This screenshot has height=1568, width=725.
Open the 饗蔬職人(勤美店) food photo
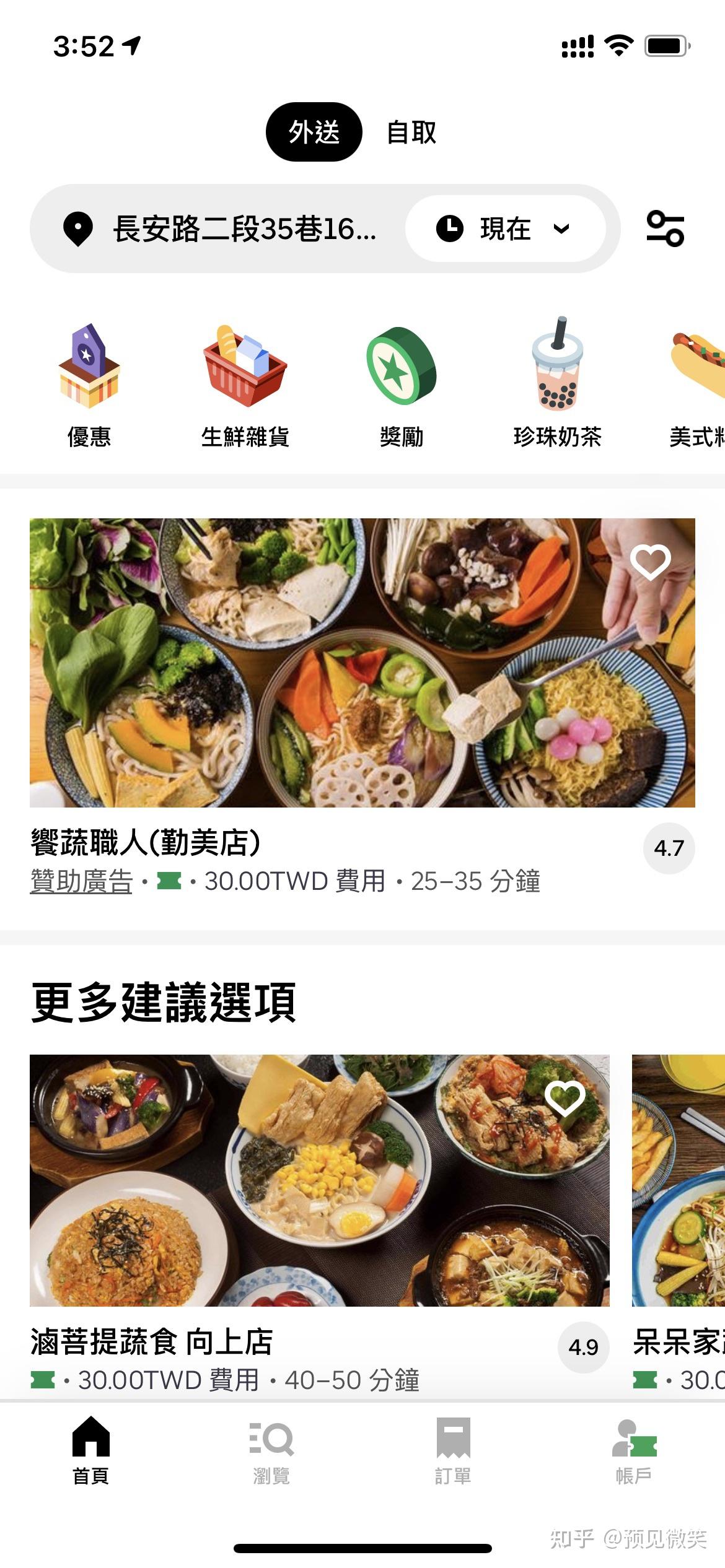coord(362,663)
